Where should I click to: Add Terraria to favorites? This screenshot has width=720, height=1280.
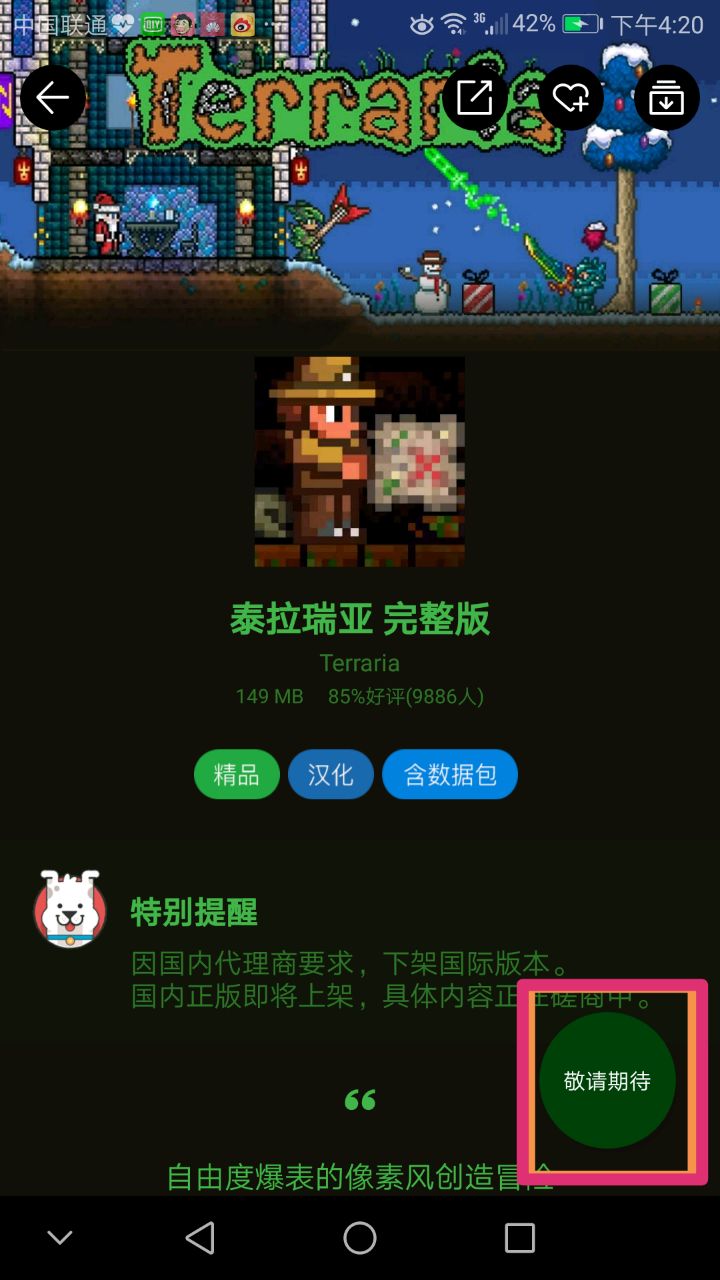pos(571,97)
